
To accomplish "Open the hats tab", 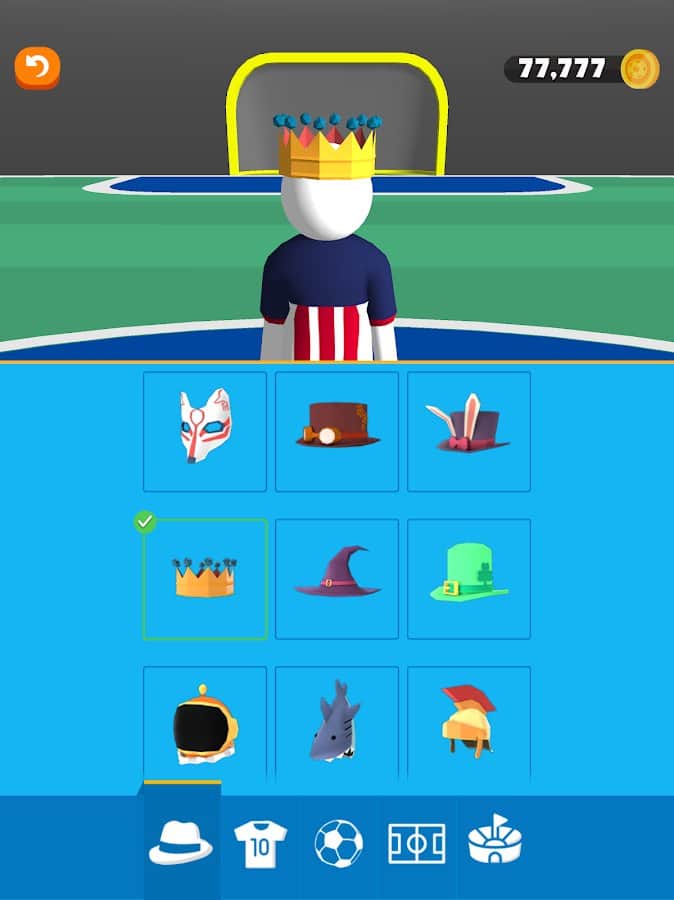I will [181, 843].
